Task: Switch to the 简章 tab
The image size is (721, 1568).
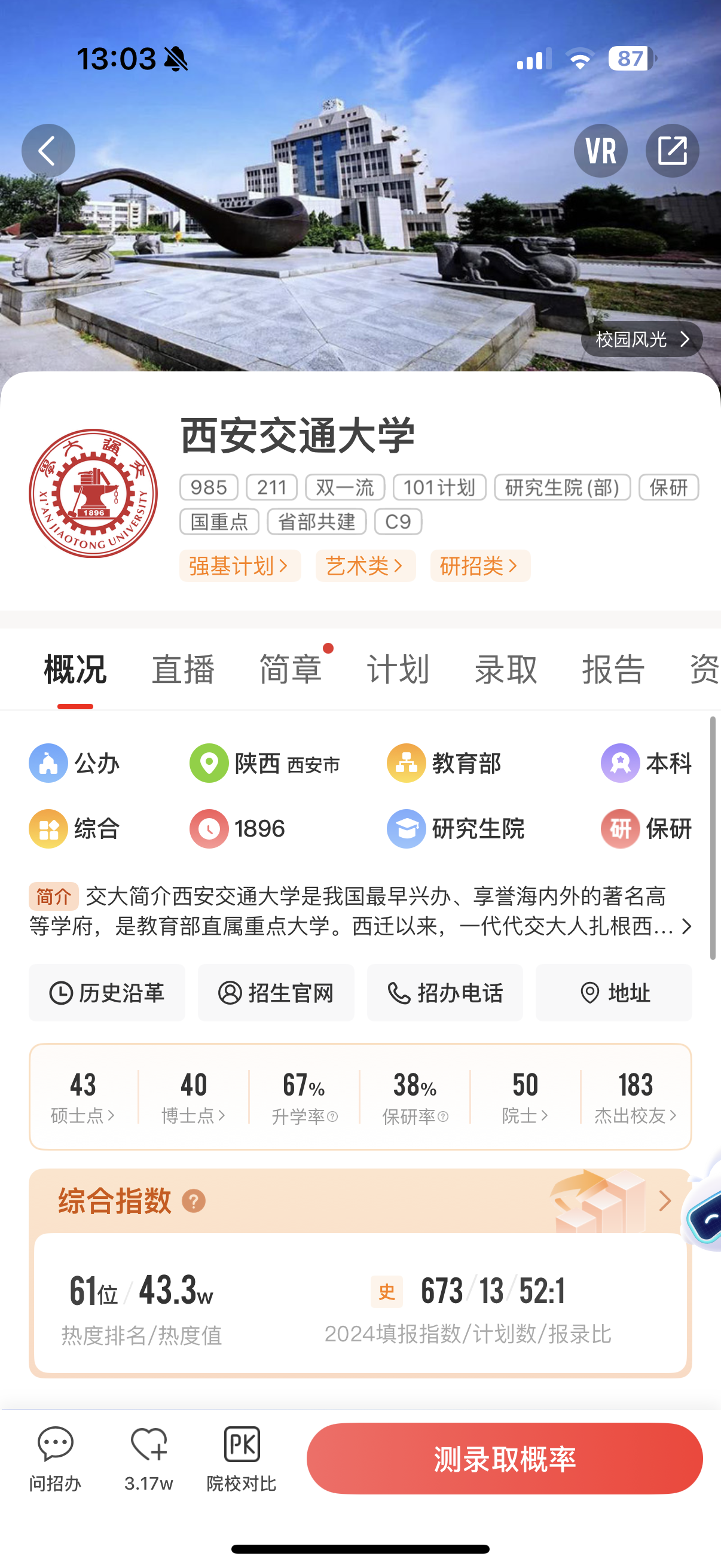Action: (290, 670)
